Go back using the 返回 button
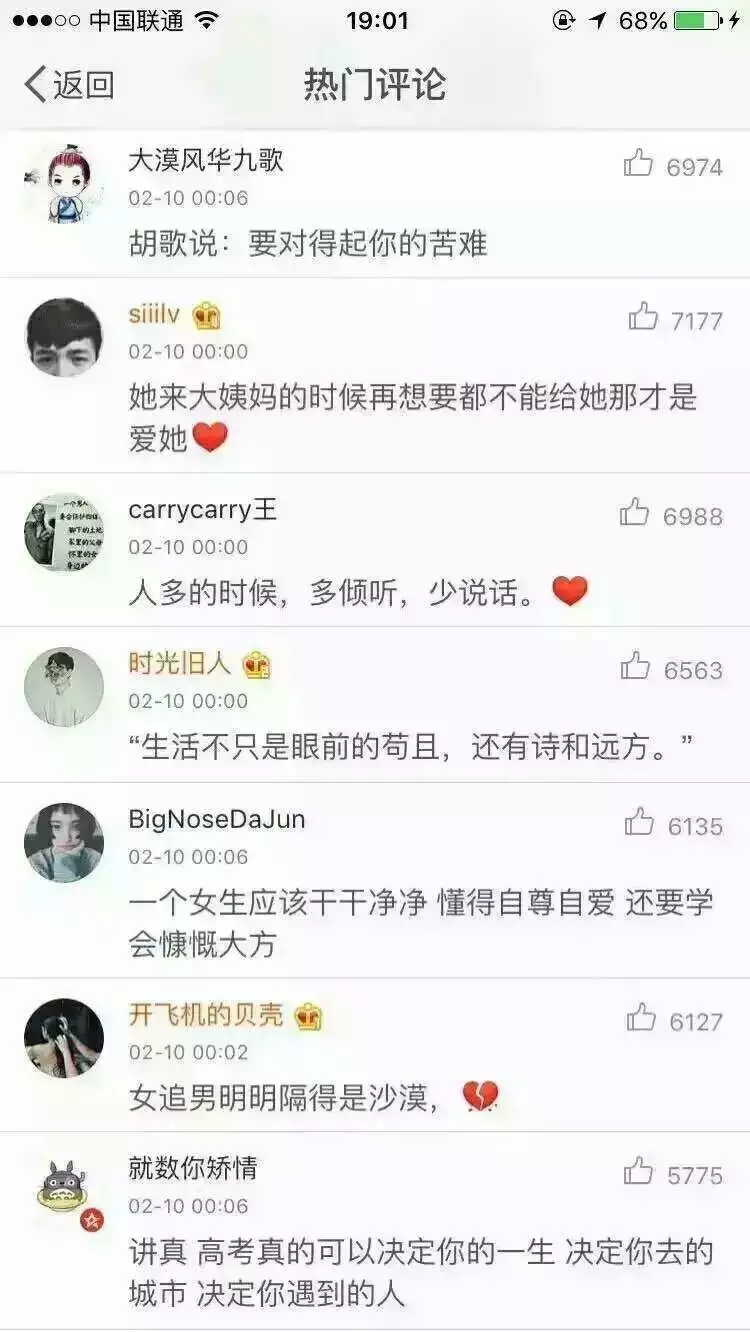 pos(69,84)
